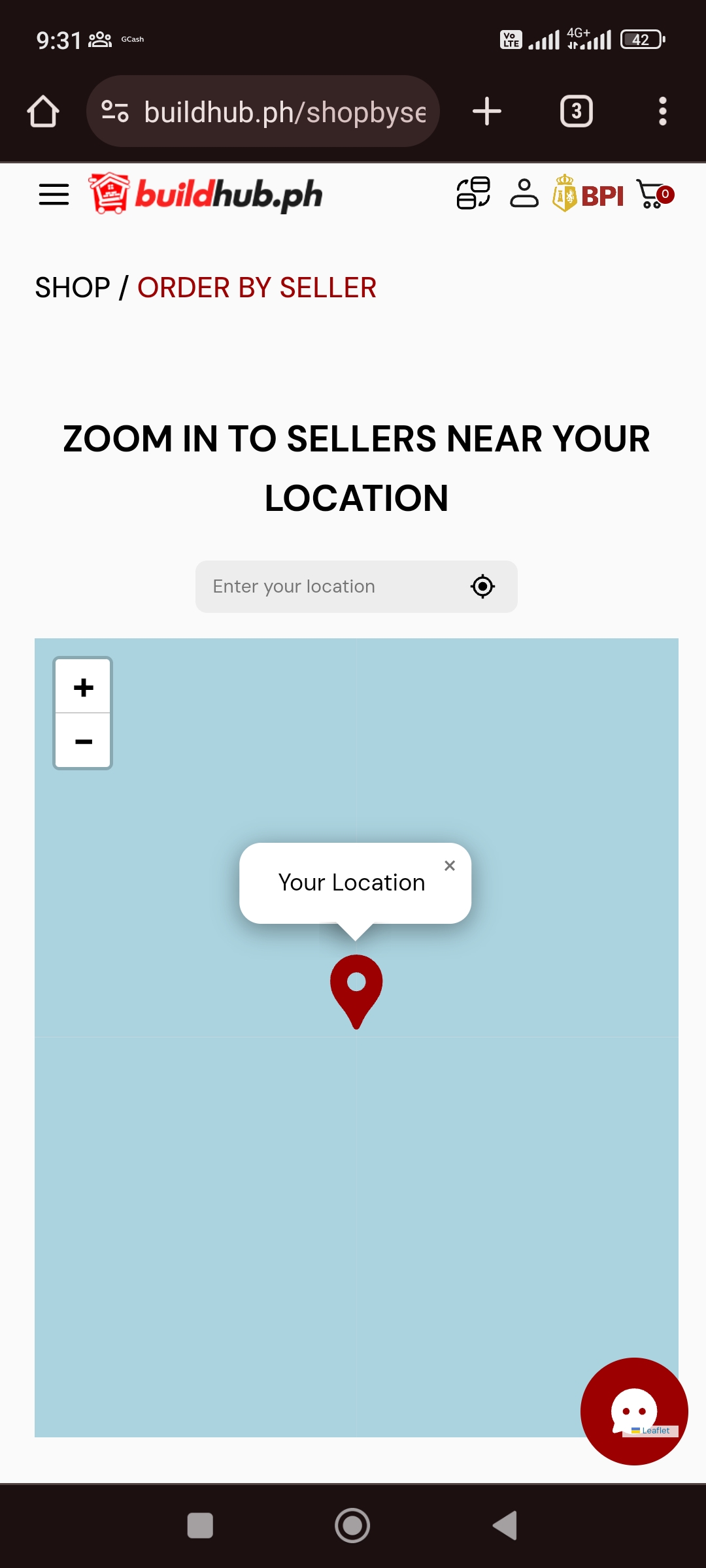This screenshot has width=706, height=1568.
Task: Zoom out on the map
Action: coord(83,742)
